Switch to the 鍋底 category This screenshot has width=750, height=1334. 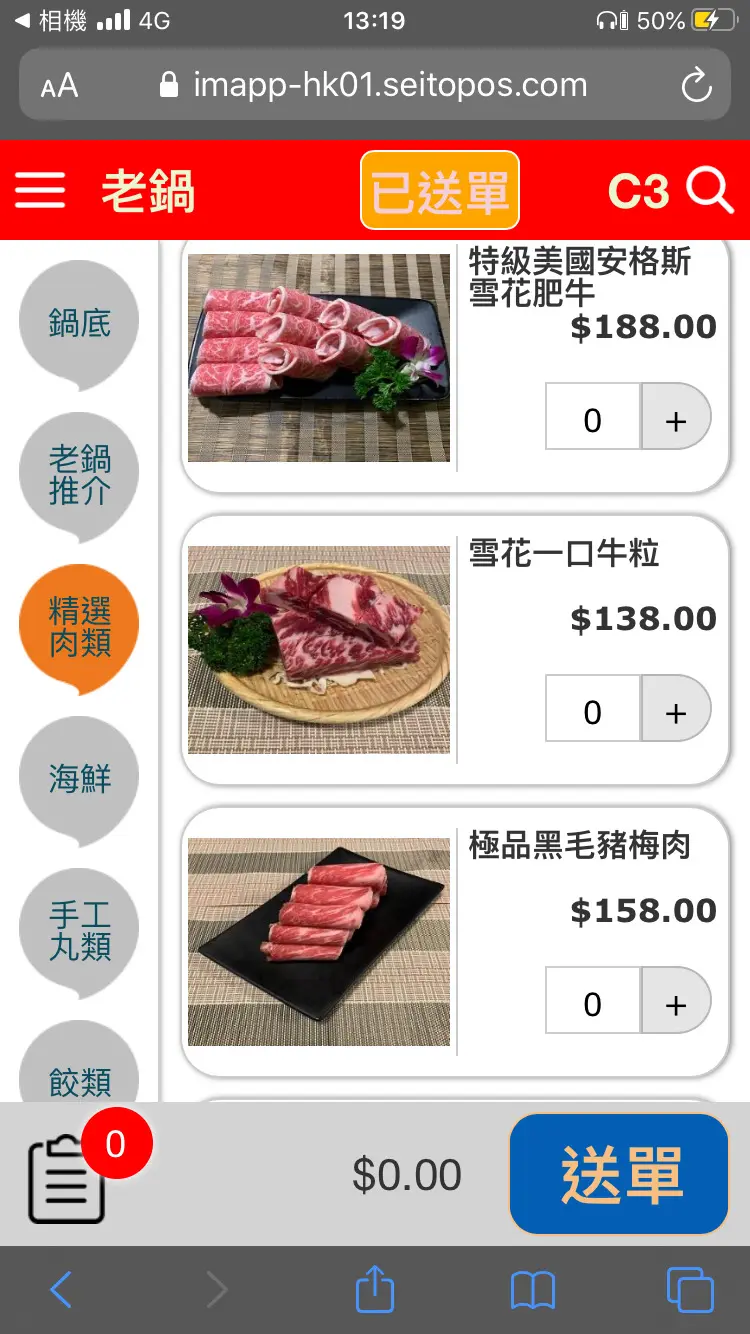point(79,323)
